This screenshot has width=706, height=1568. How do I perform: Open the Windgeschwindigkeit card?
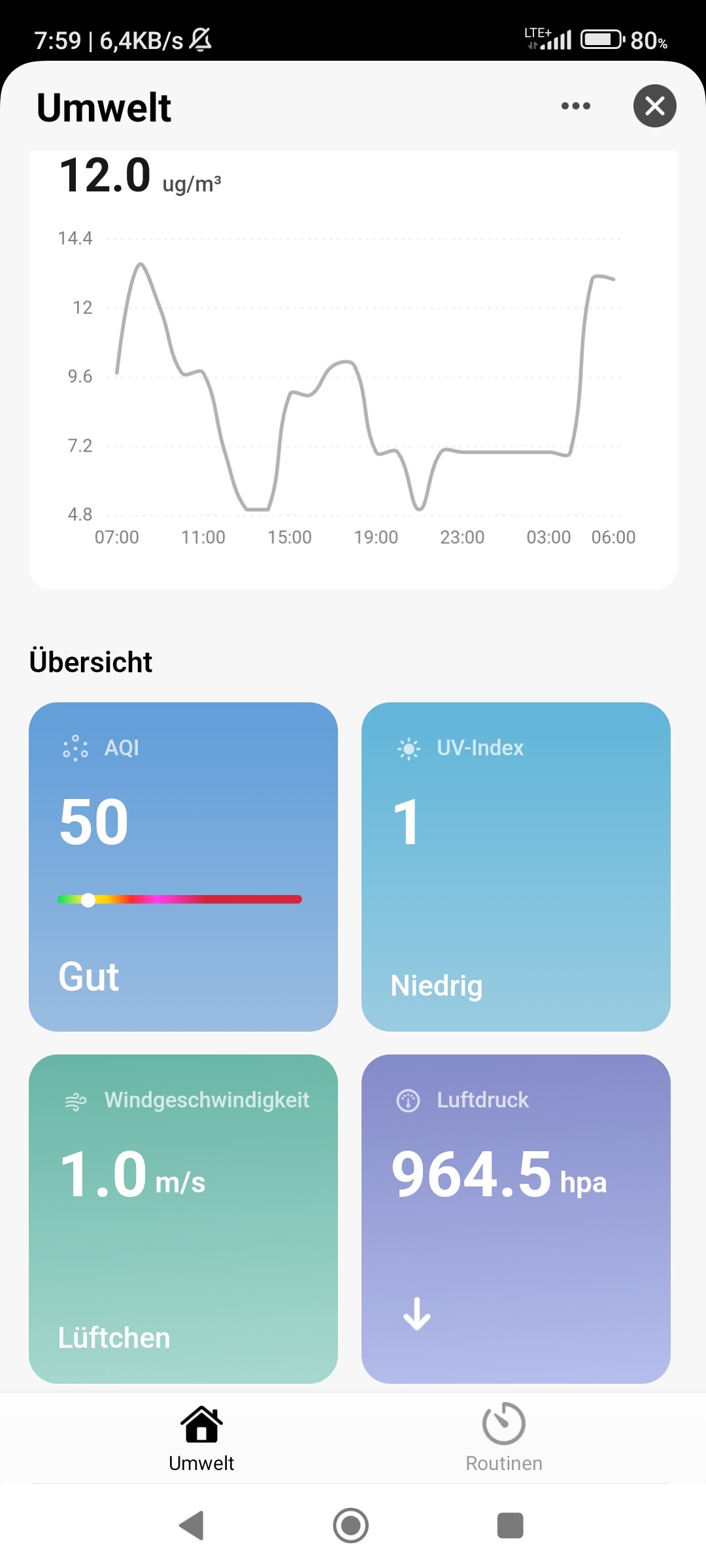183,1218
